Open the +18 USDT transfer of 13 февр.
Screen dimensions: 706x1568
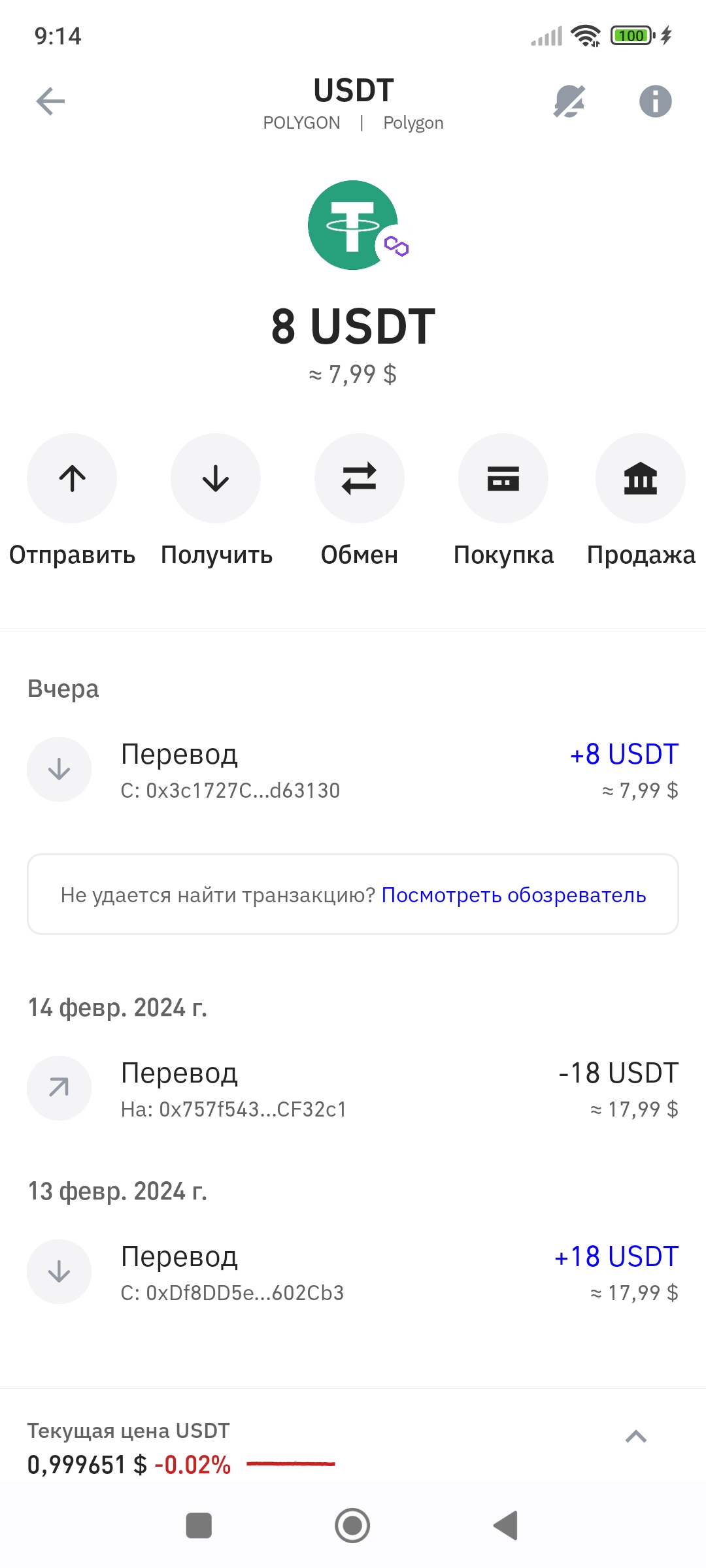coord(353,1272)
